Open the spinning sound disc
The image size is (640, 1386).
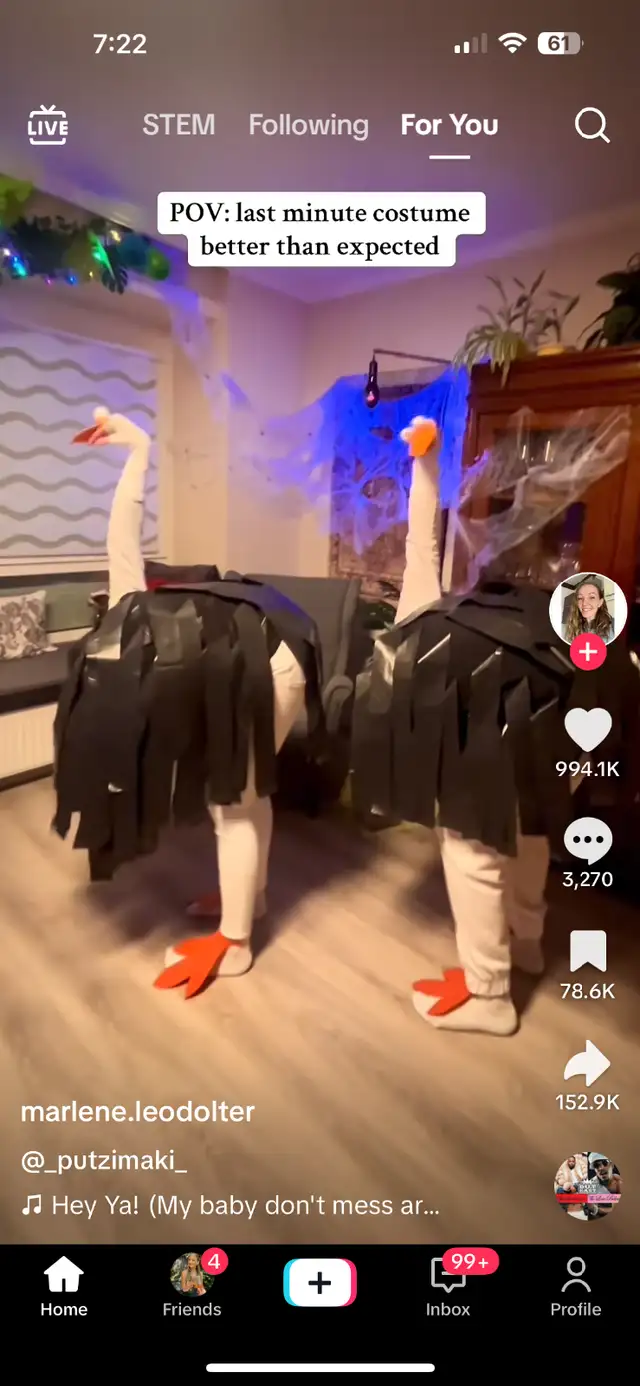(588, 1186)
